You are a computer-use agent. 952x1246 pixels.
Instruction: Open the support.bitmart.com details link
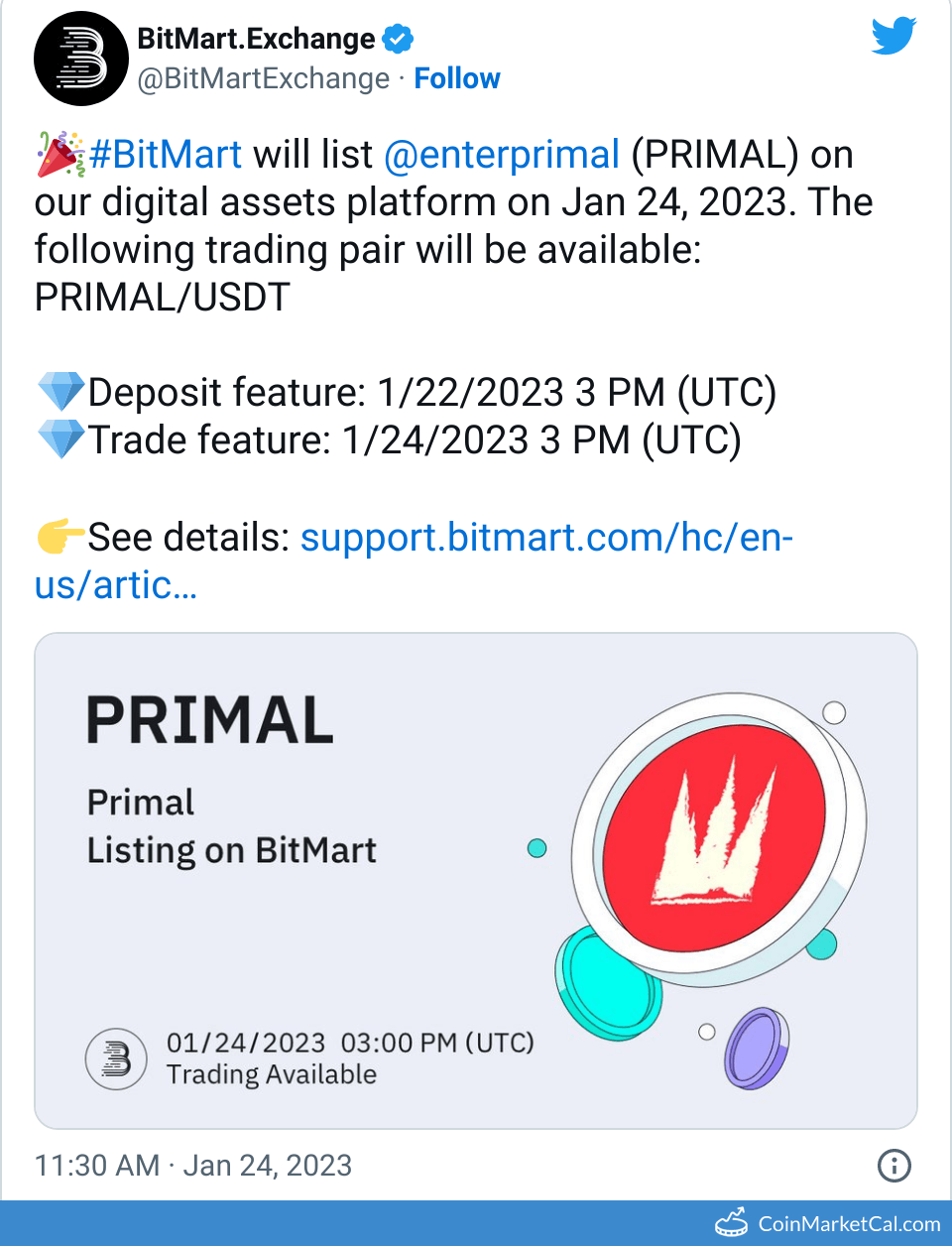point(545,538)
